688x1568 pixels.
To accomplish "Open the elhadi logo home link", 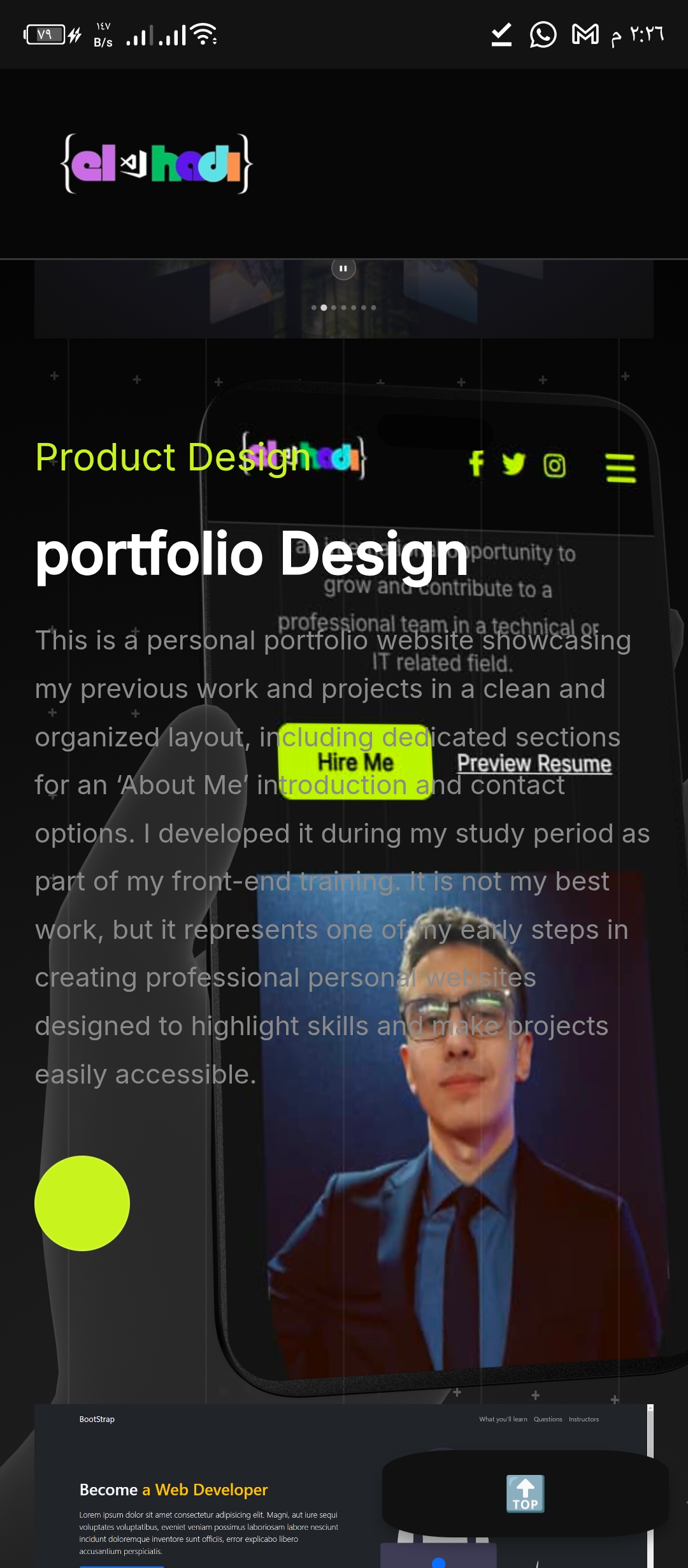I will coord(157,164).
